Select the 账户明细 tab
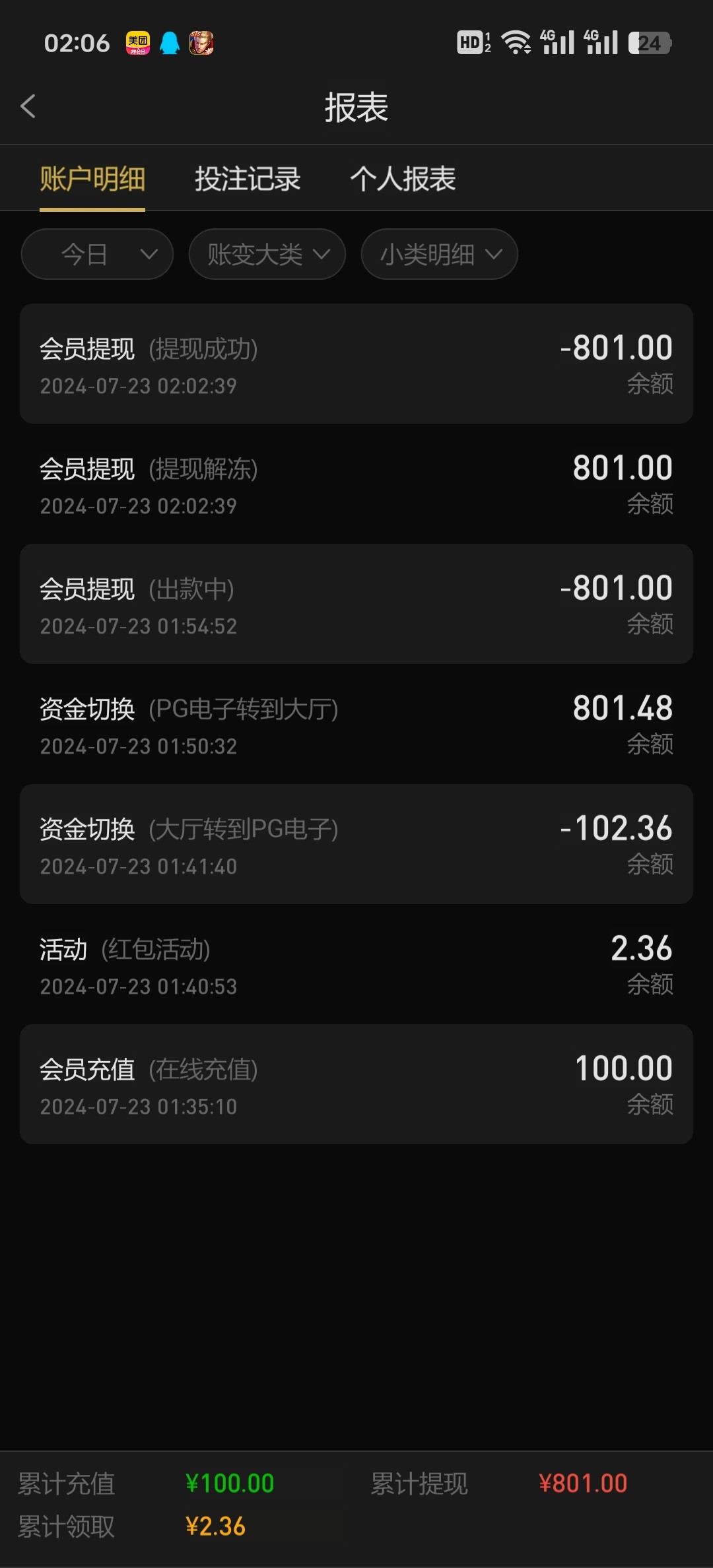The width and height of the screenshot is (713, 1568). point(92,179)
